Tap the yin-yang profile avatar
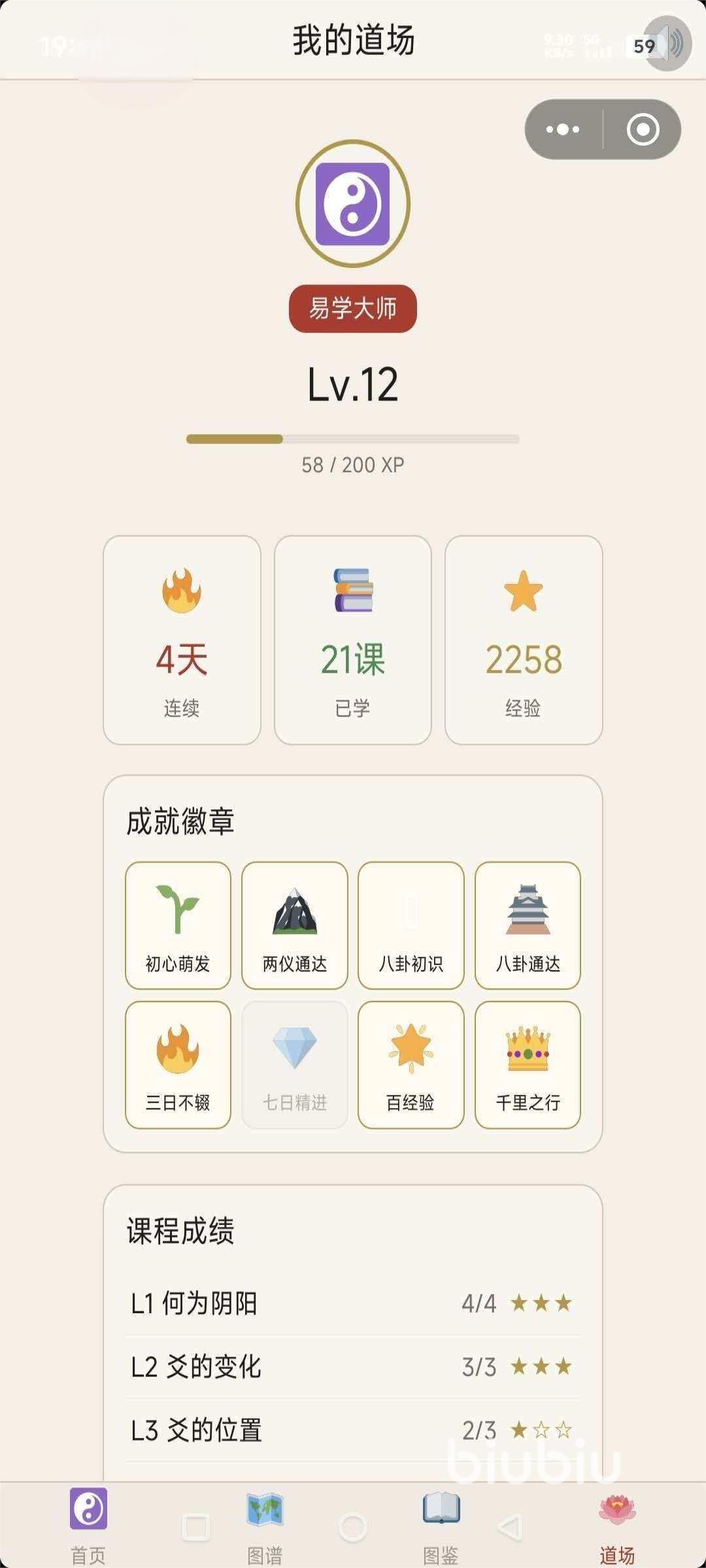Viewport: 706px width, 1568px height. point(353,203)
